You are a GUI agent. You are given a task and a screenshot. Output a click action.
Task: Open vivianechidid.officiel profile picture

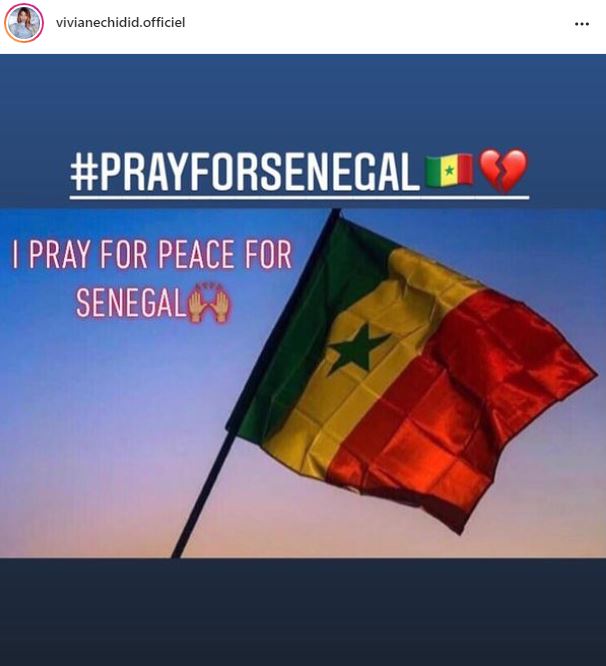[x=24, y=23]
